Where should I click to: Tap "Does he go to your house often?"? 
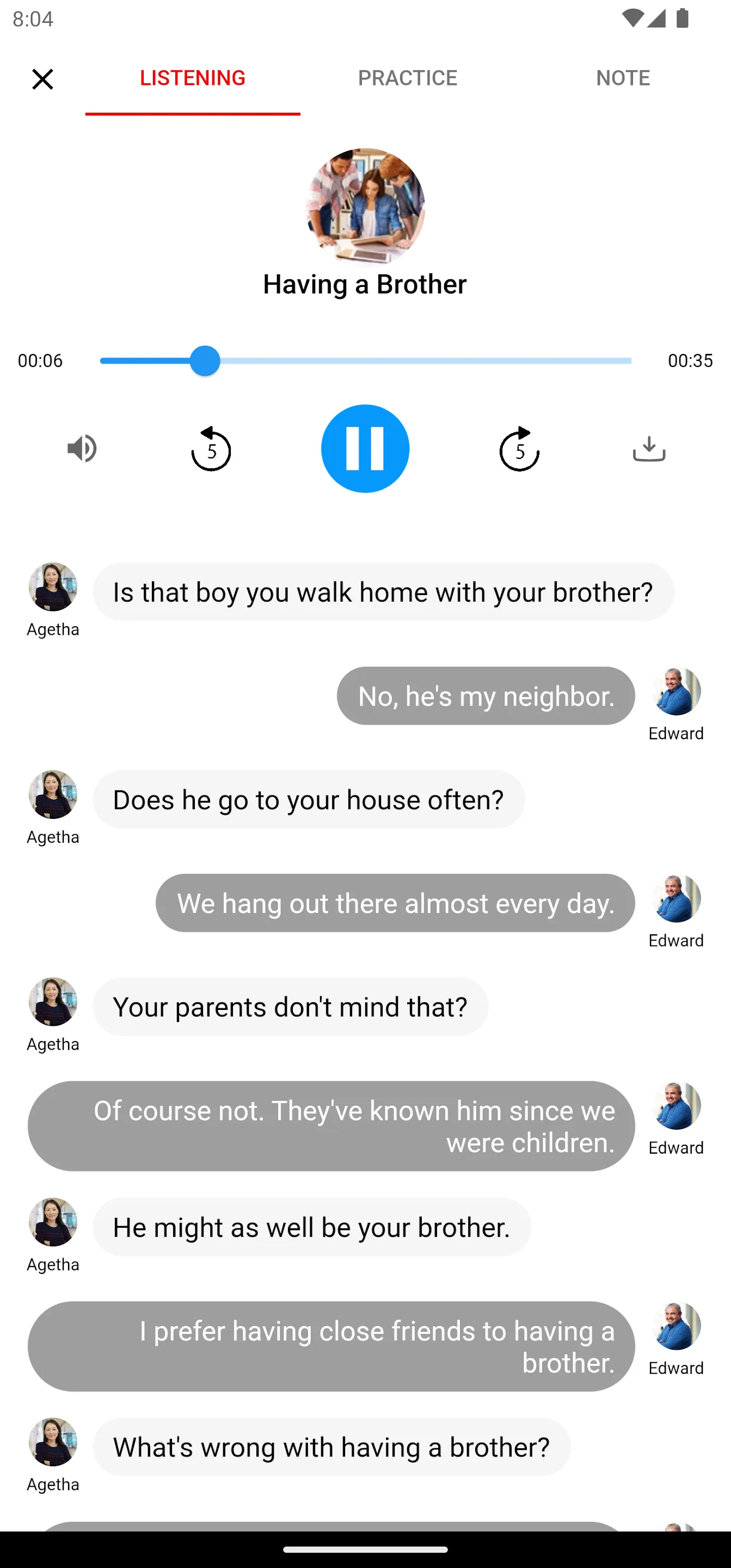[309, 800]
